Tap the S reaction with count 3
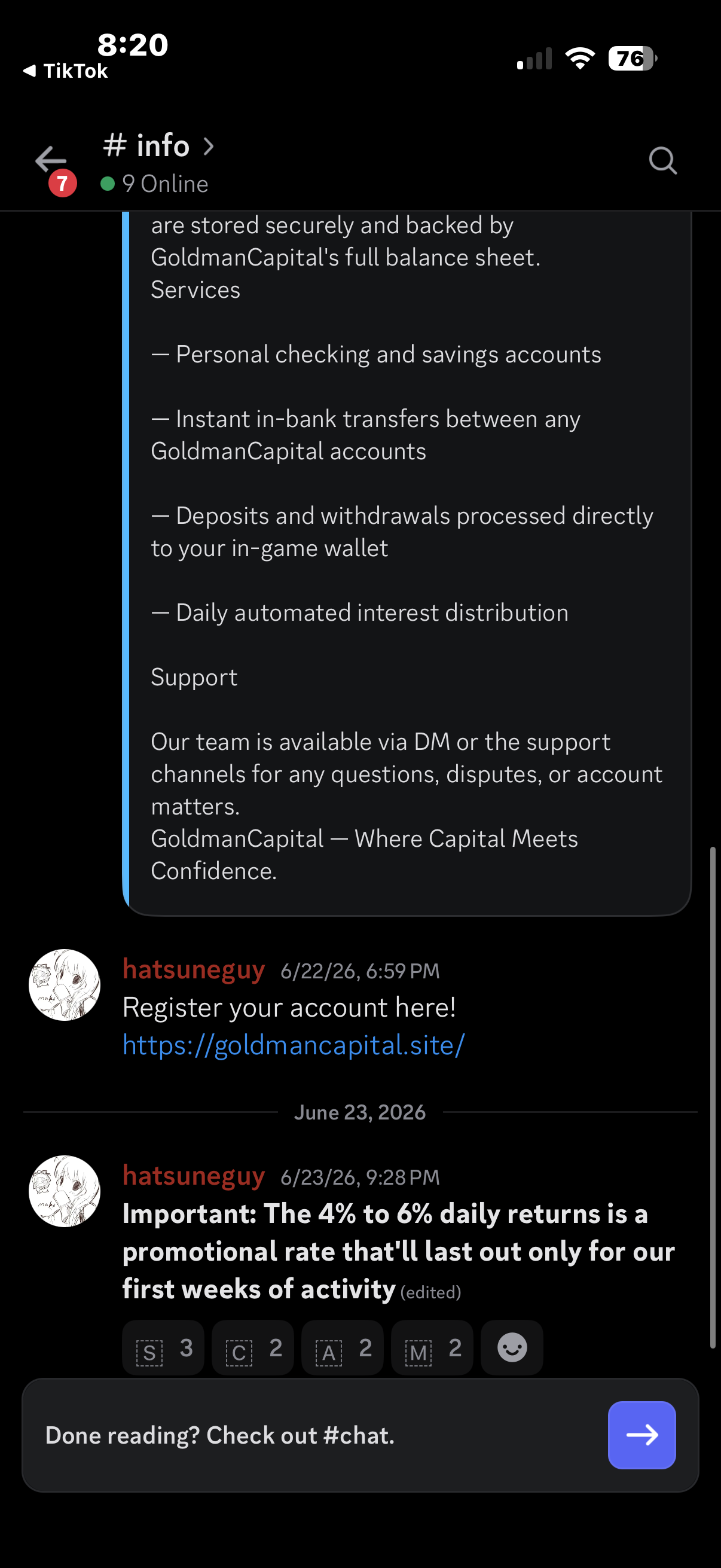 pos(163,1348)
